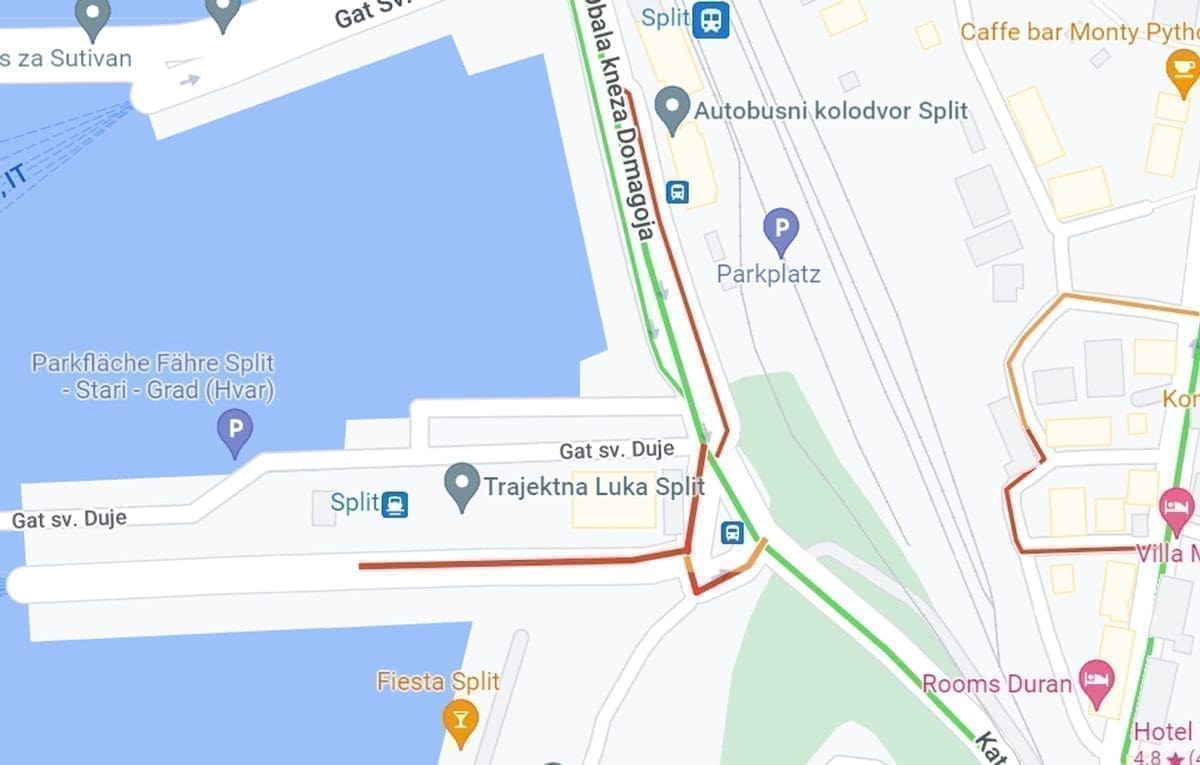The width and height of the screenshot is (1200, 765).
Task: Open Parkfläche Fähre Split parking marker
Action: pos(235,432)
